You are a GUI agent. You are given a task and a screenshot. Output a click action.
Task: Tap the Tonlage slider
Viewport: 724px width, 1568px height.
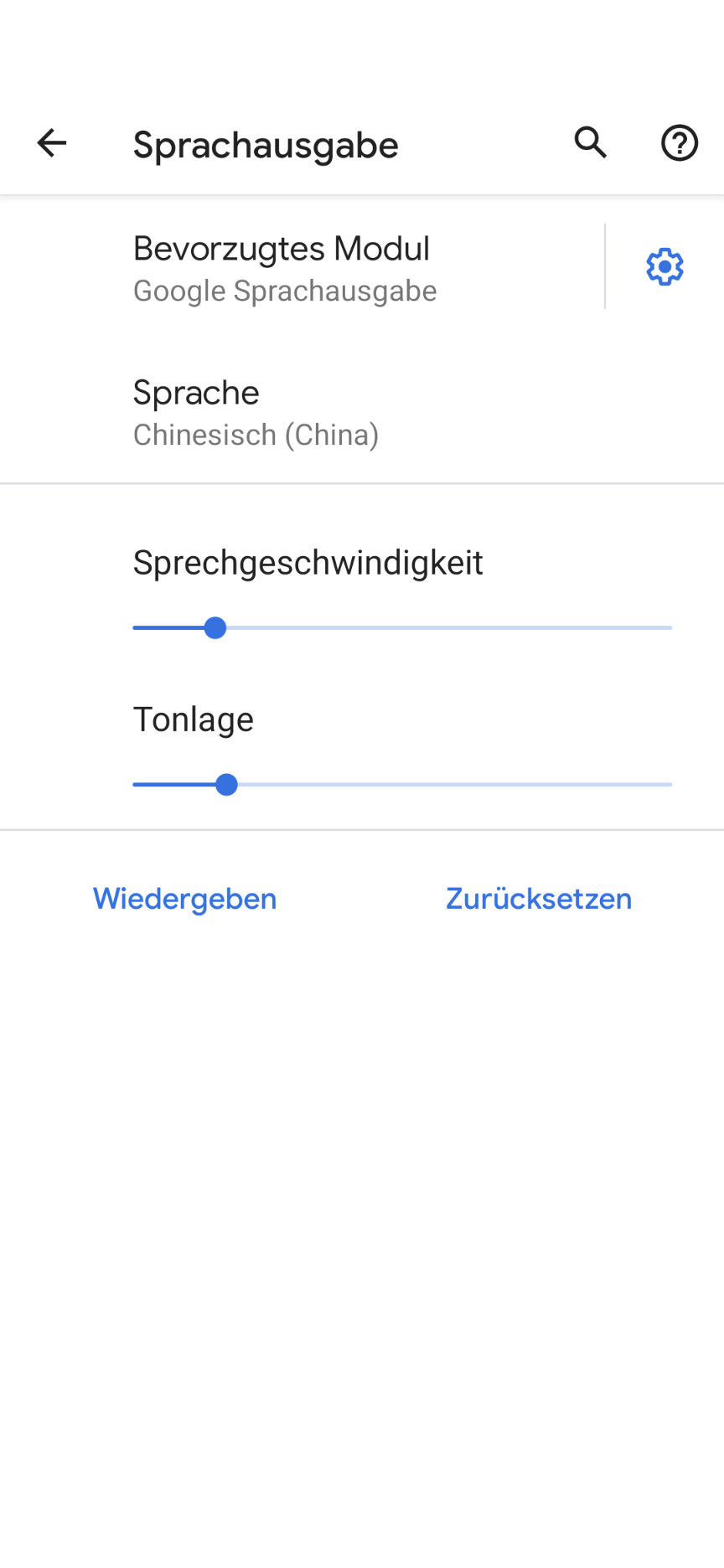point(402,785)
